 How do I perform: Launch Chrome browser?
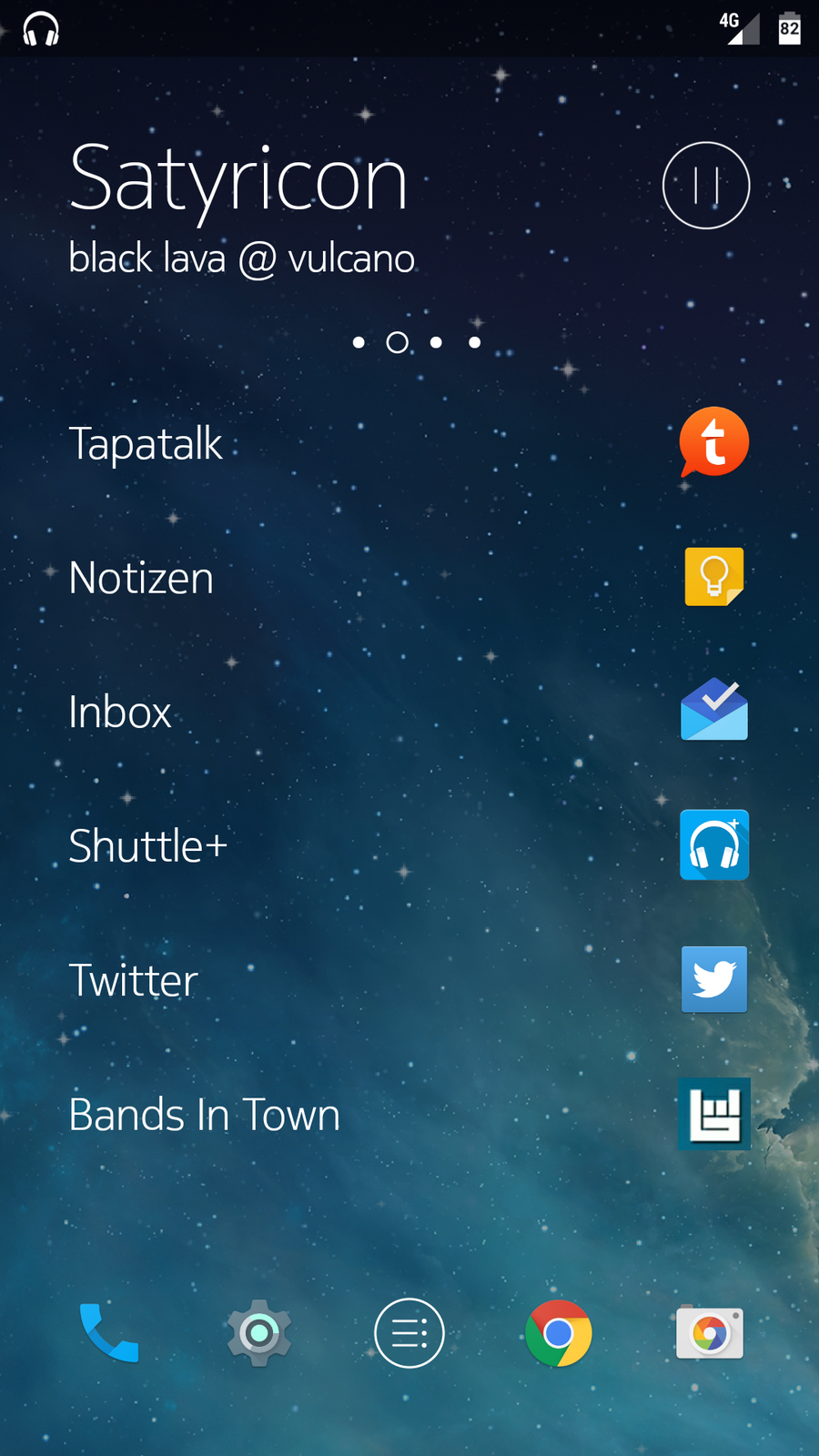pyautogui.click(x=559, y=1333)
